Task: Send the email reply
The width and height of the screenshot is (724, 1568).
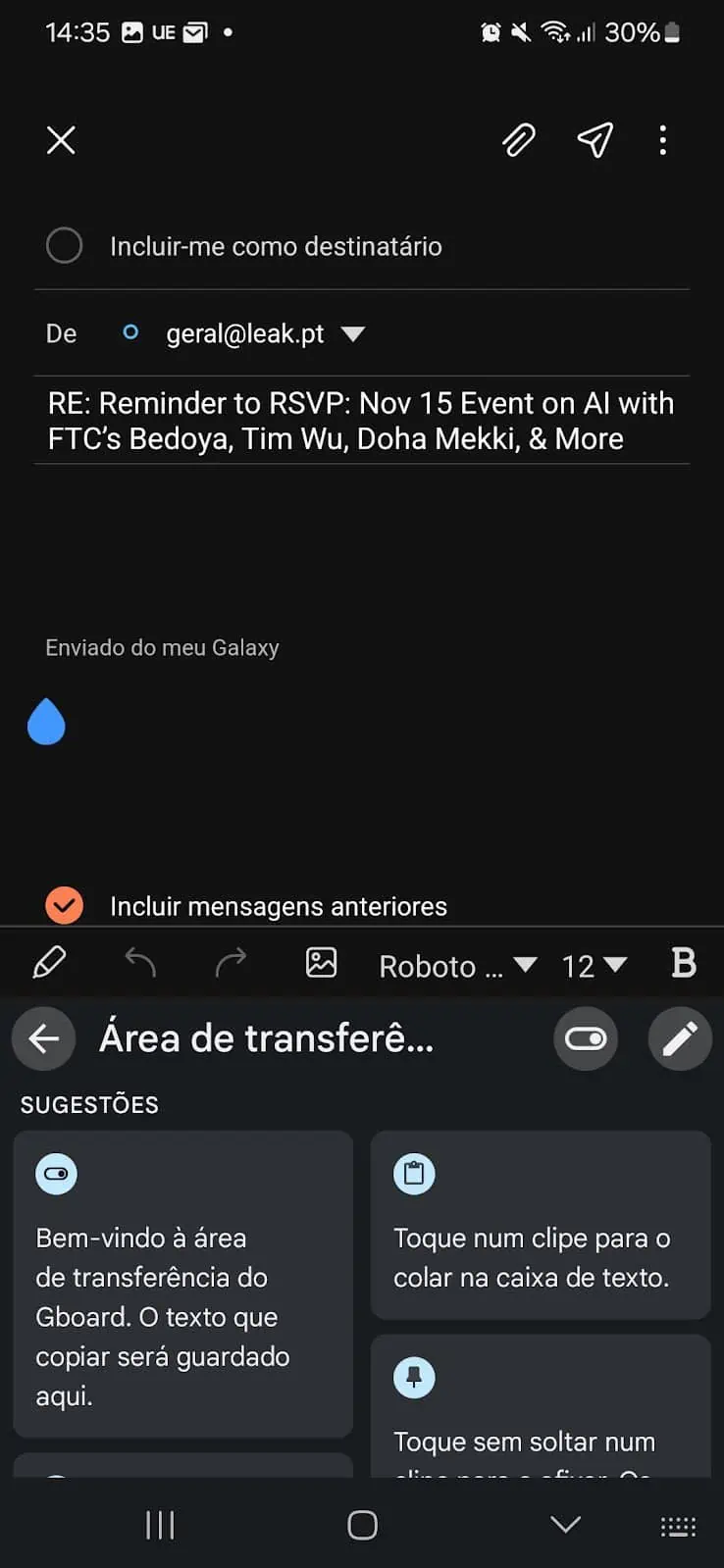Action: tap(595, 140)
